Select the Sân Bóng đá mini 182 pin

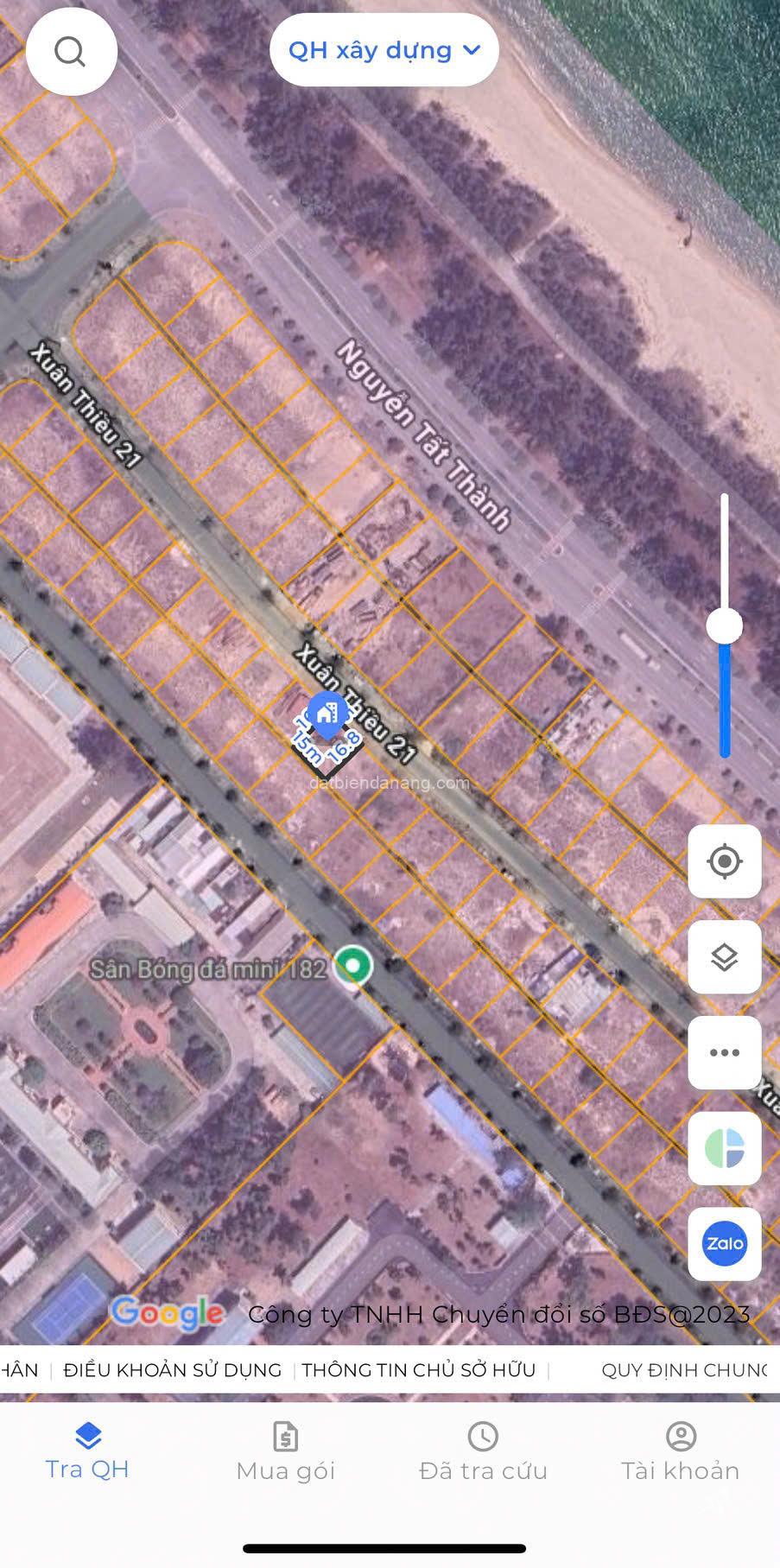[352, 966]
